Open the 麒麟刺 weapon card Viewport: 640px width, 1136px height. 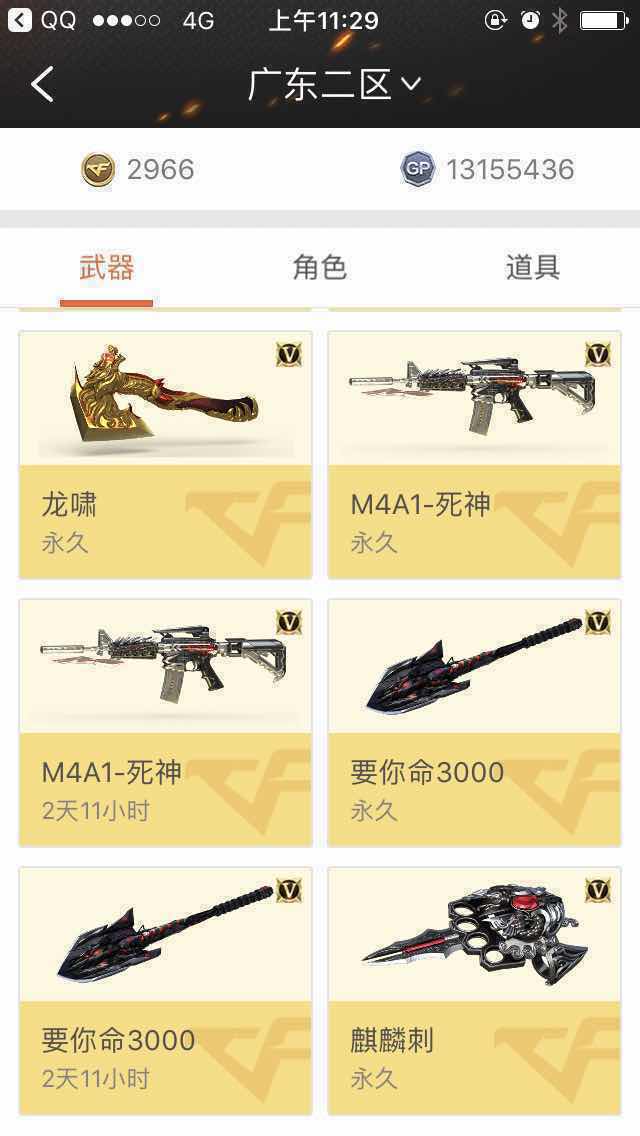click(475, 990)
